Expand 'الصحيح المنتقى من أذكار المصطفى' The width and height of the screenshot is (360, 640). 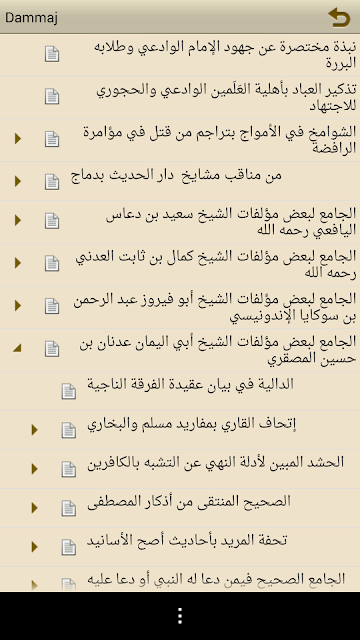pos(34,508)
